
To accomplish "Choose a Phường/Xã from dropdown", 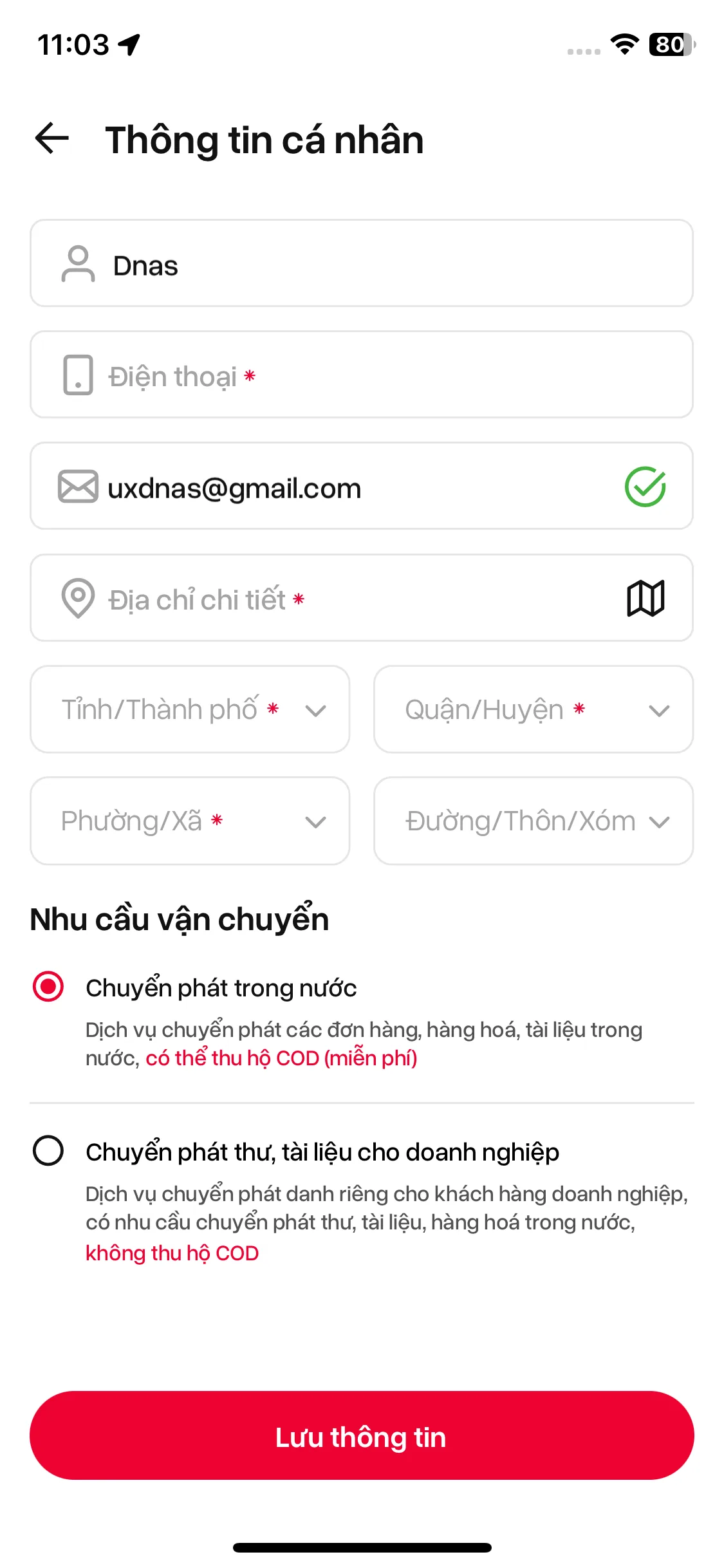I will [x=190, y=821].
